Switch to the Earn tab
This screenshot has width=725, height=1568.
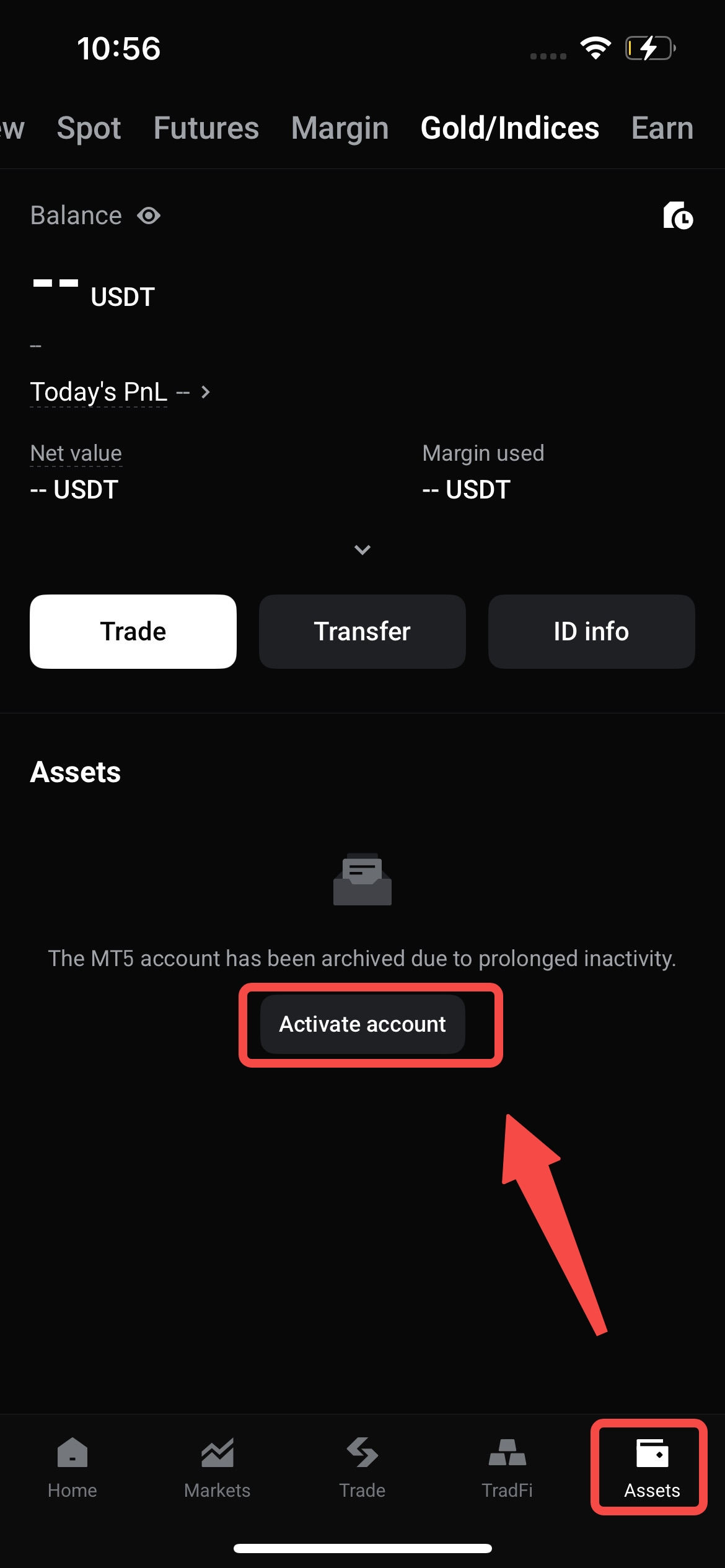coord(662,128)
